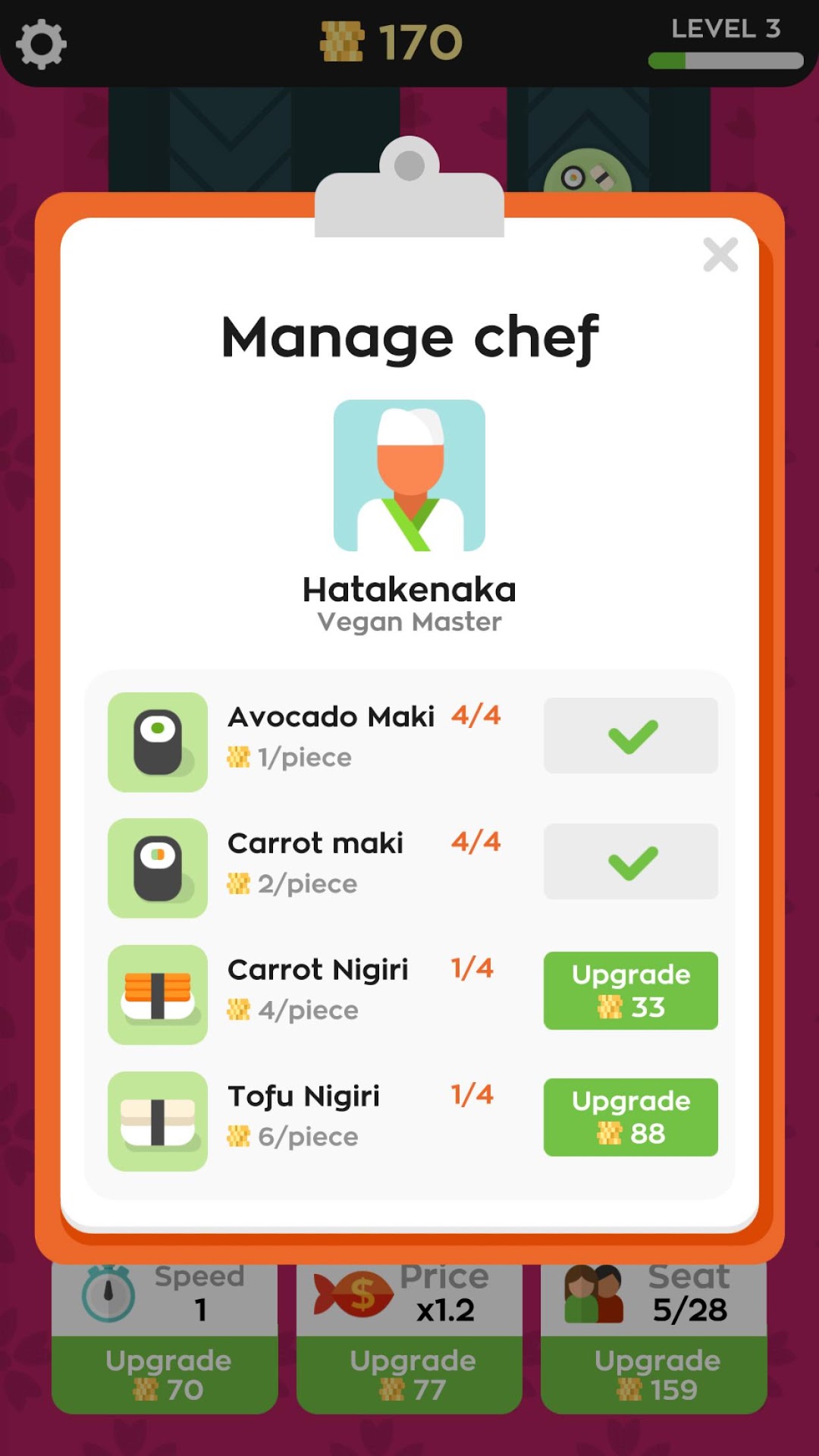Upgrade Carrot Nigiri for 33 coins

pos(630,990)
